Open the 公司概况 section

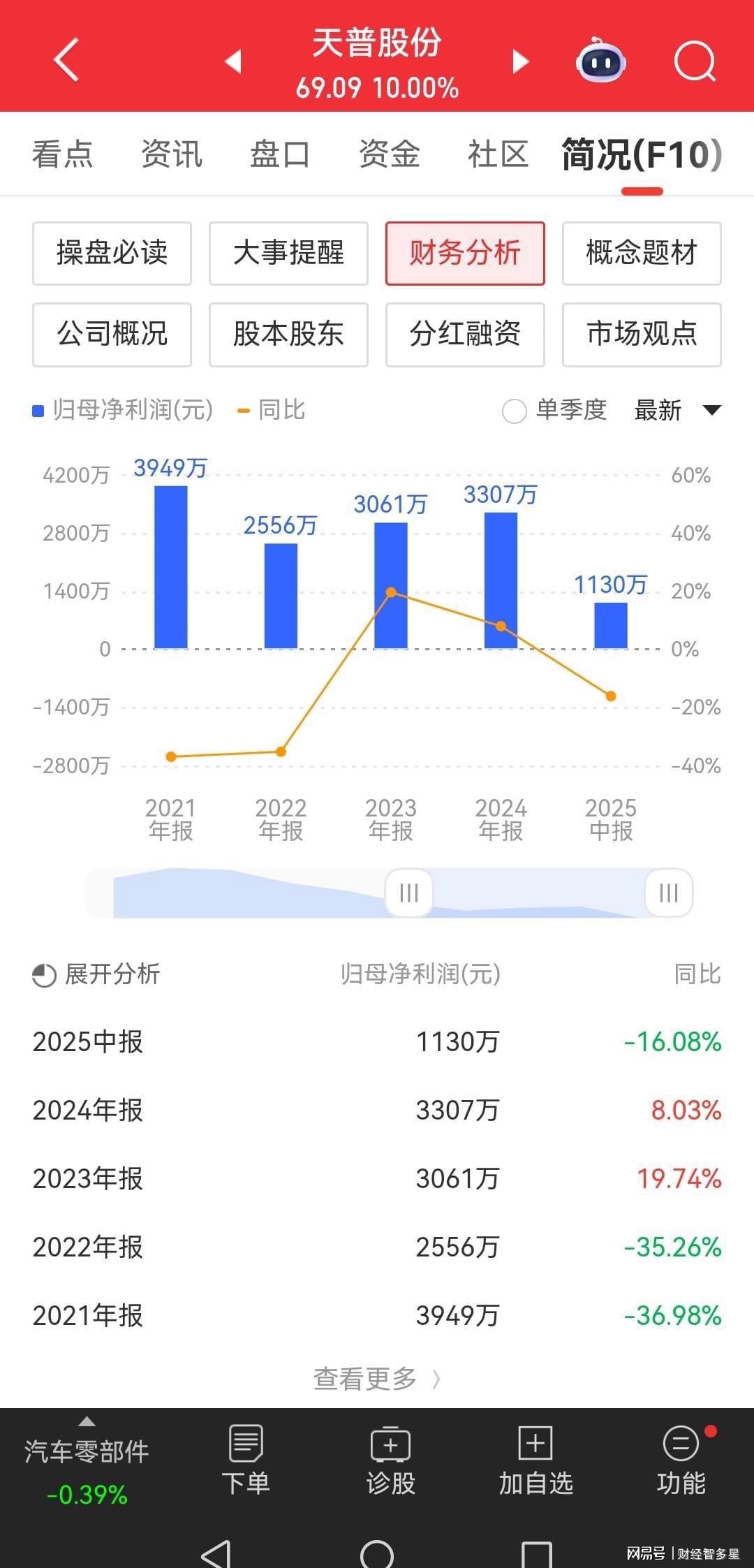(112, 334)
